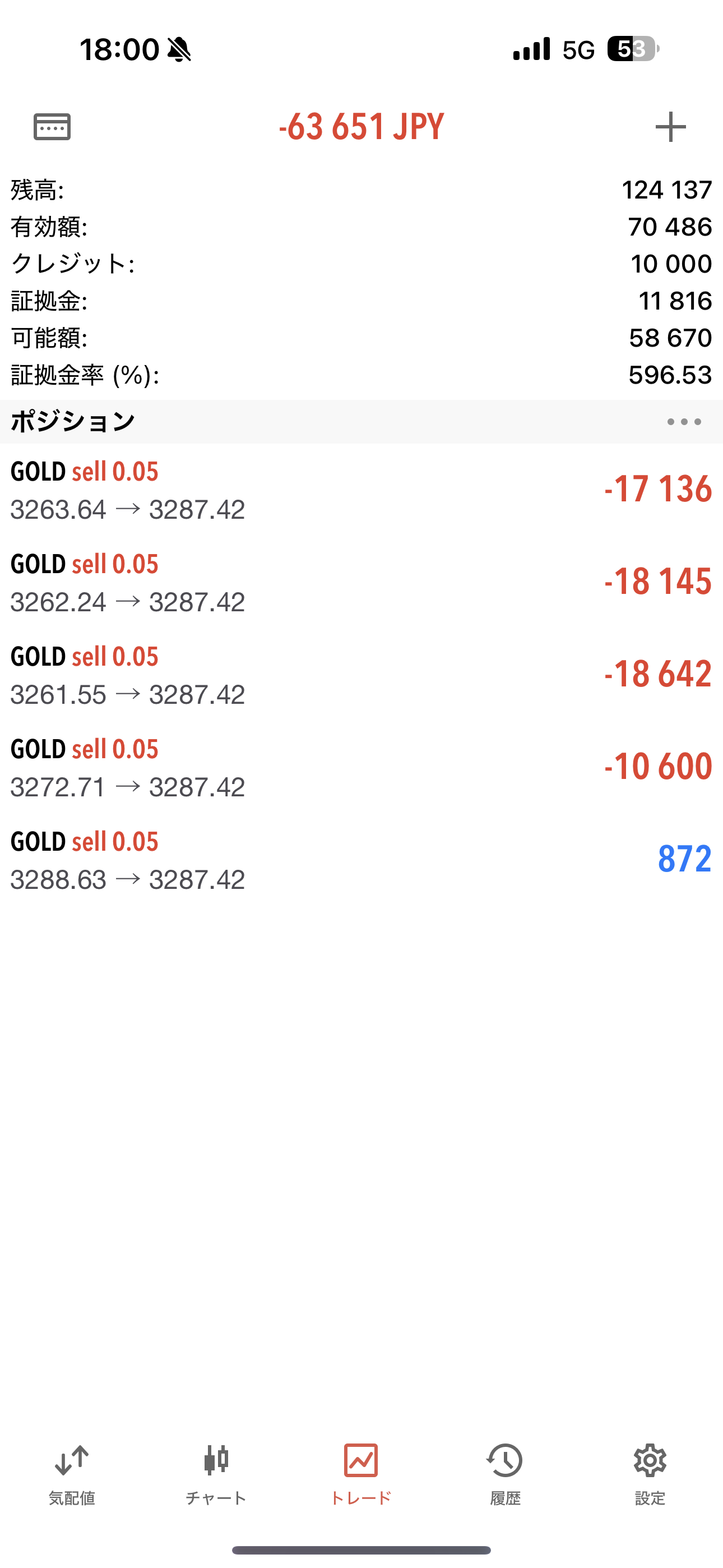This screenshot has width=723, height=1568.
Task: Switch to the 気配値 tab
Action: [72, 1474]
